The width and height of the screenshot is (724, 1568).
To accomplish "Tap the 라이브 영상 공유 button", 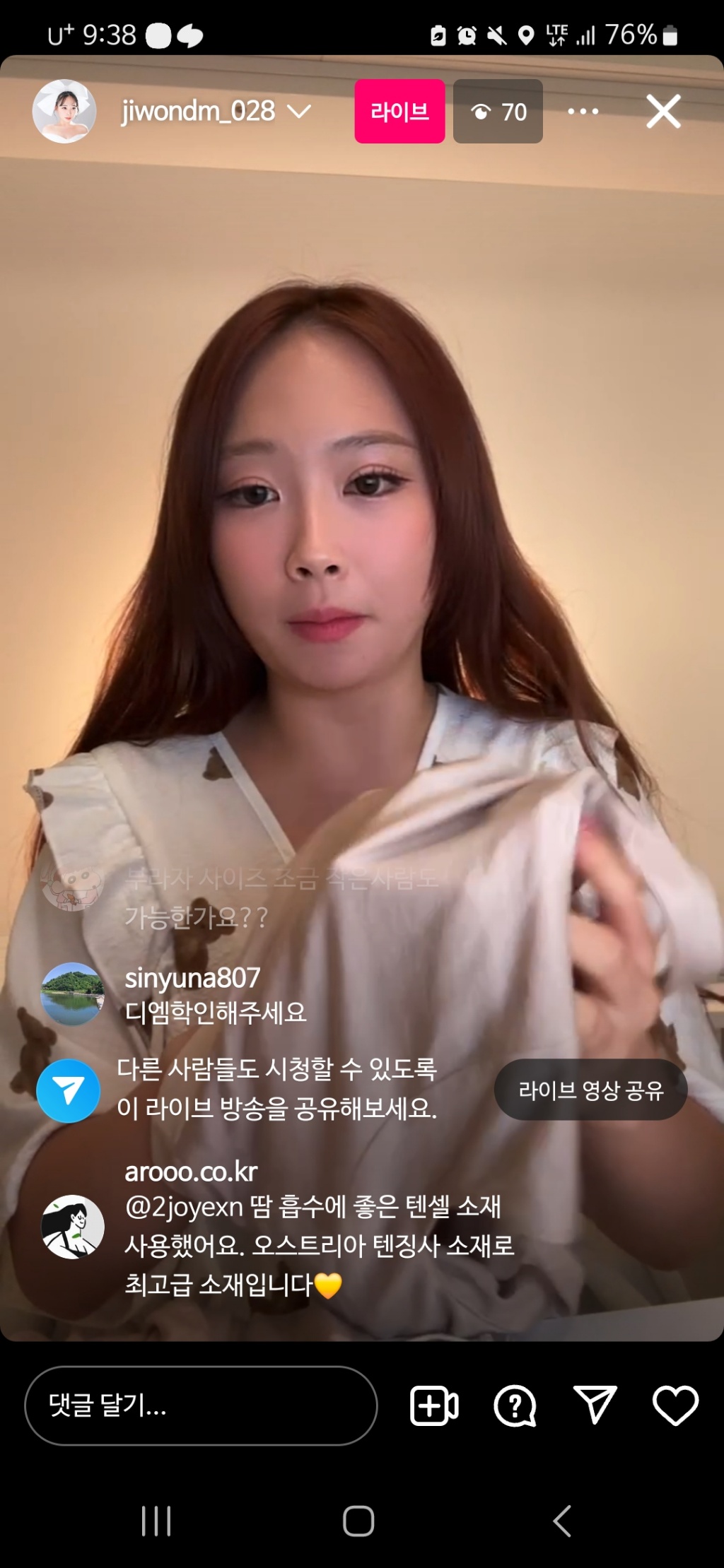I will (x=590, y=1090).
